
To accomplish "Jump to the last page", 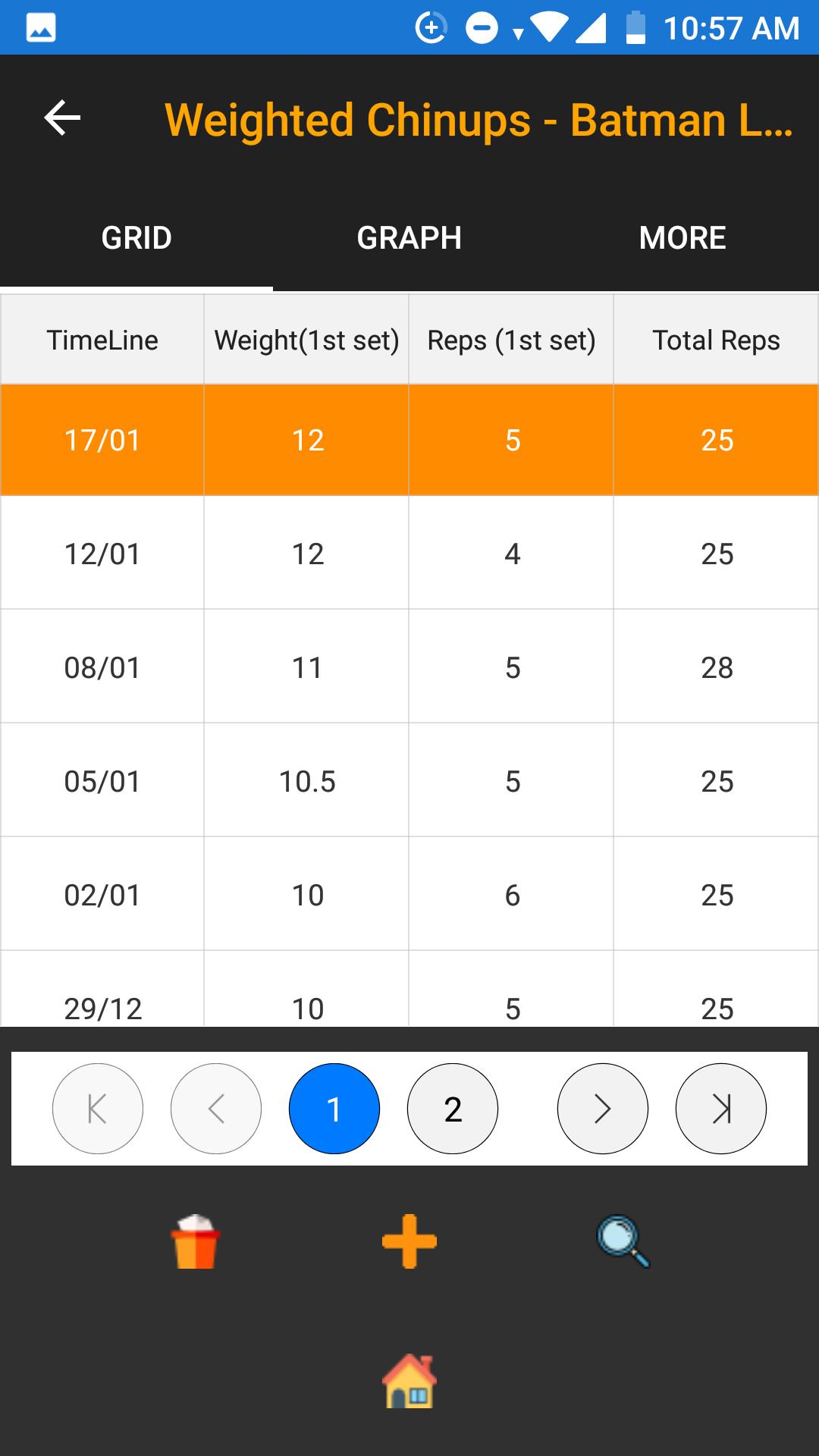I will pos(720,1109).
